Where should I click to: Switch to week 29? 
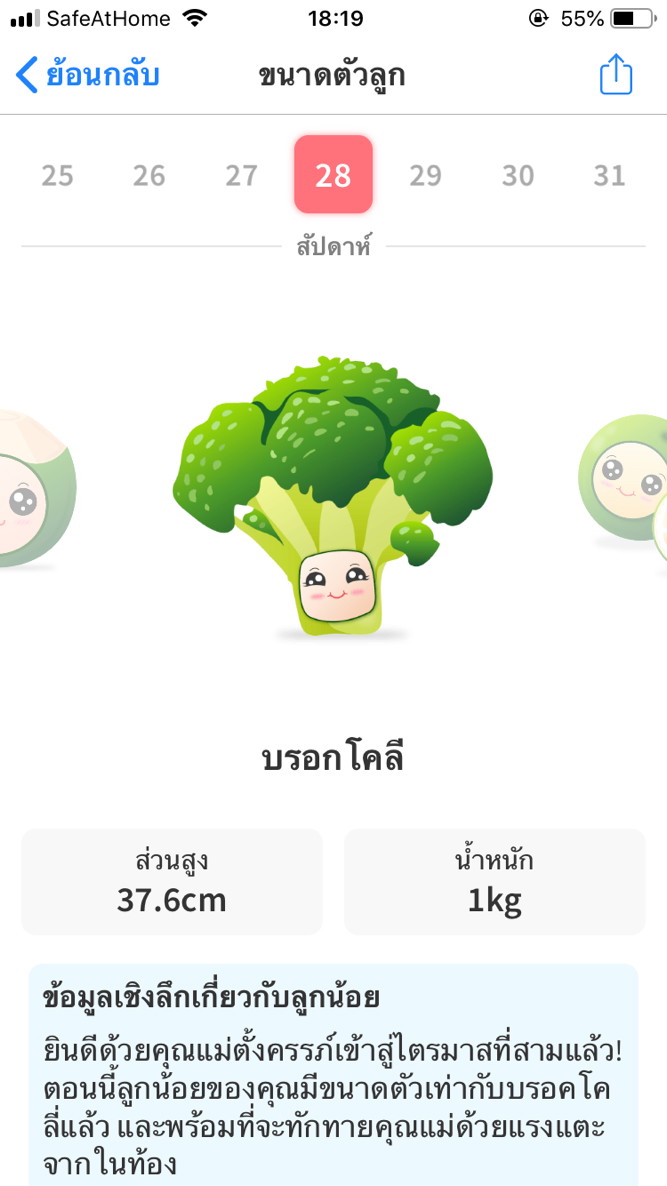point(425,176)
